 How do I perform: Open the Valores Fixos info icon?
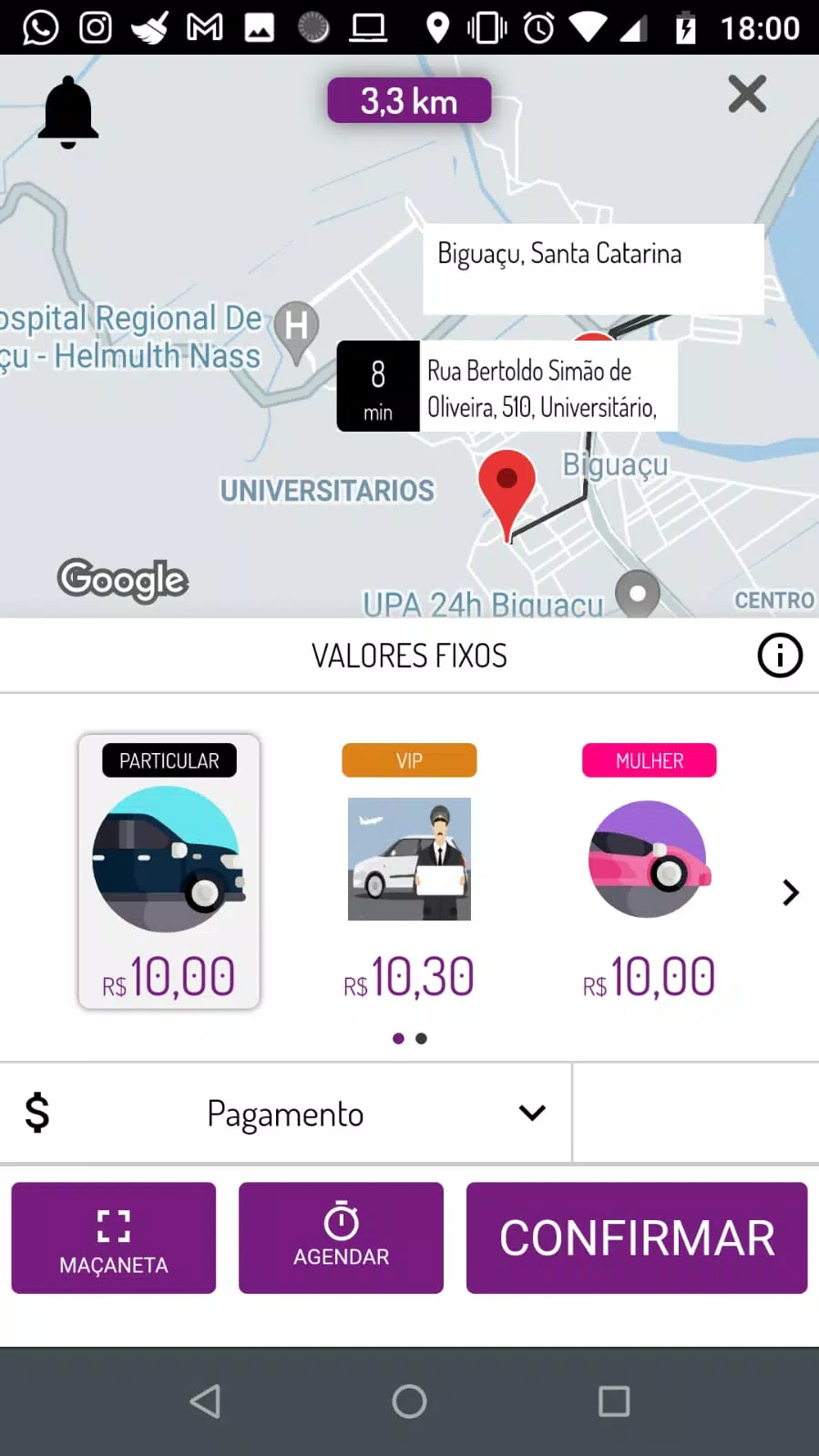(x=780, y=656)
